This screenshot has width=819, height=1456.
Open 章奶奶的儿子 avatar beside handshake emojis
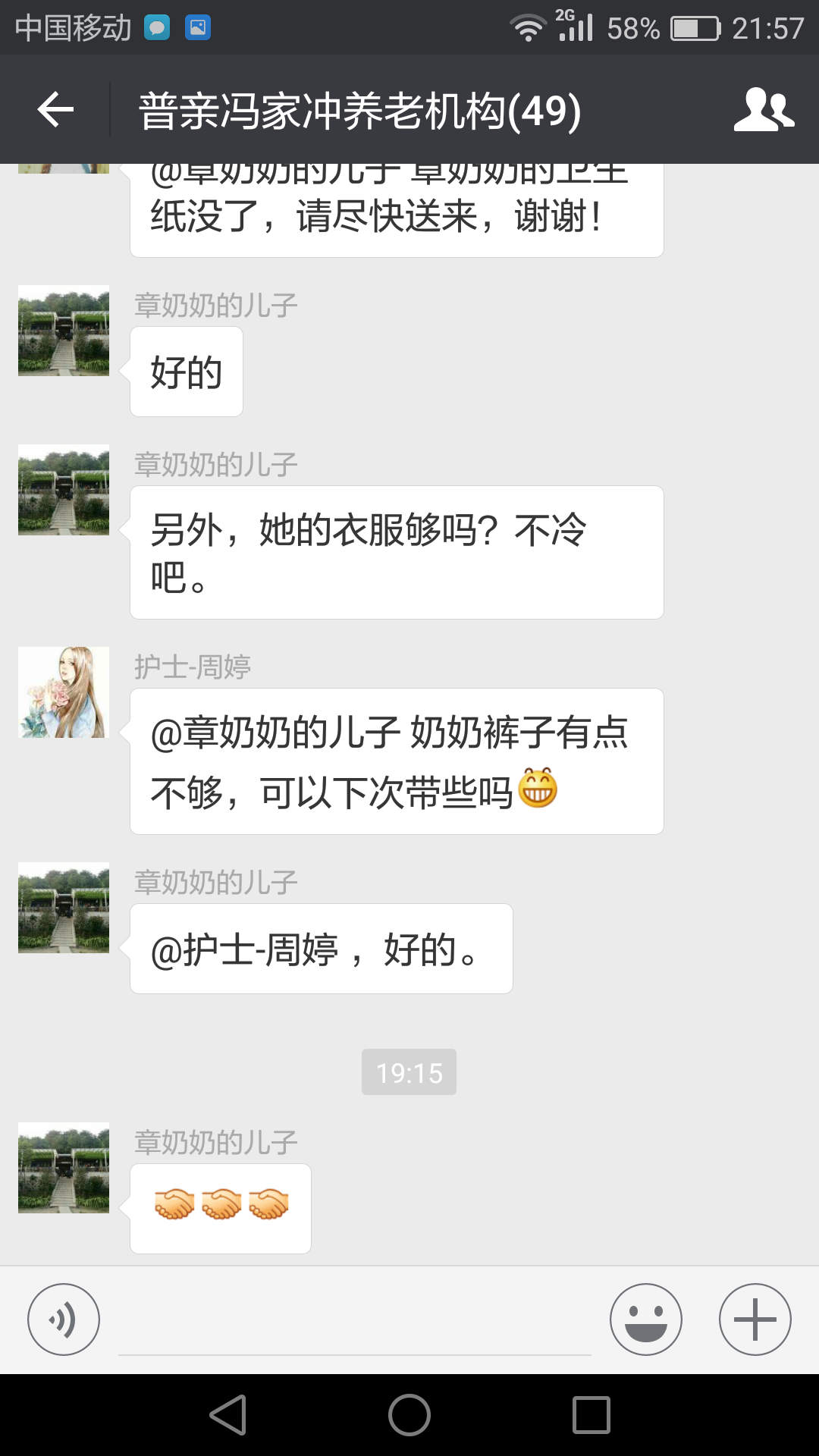[x=64, y=1168]
